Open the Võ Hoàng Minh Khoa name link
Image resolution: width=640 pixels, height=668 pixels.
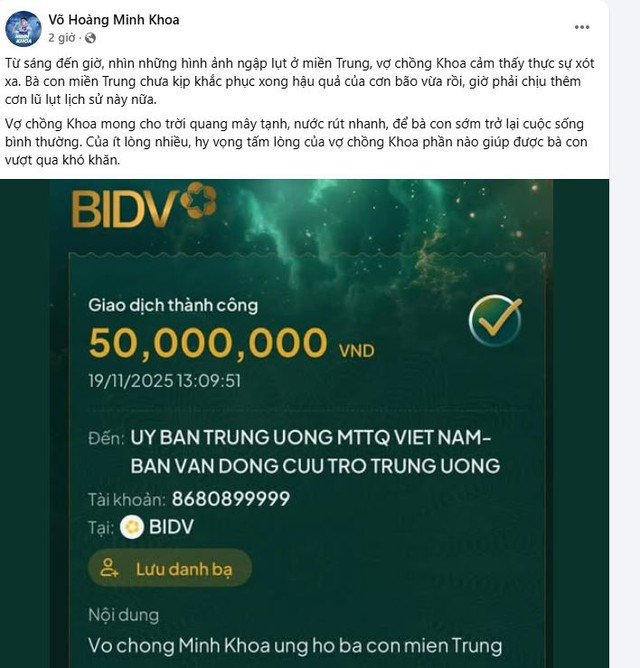pos(114,20)
